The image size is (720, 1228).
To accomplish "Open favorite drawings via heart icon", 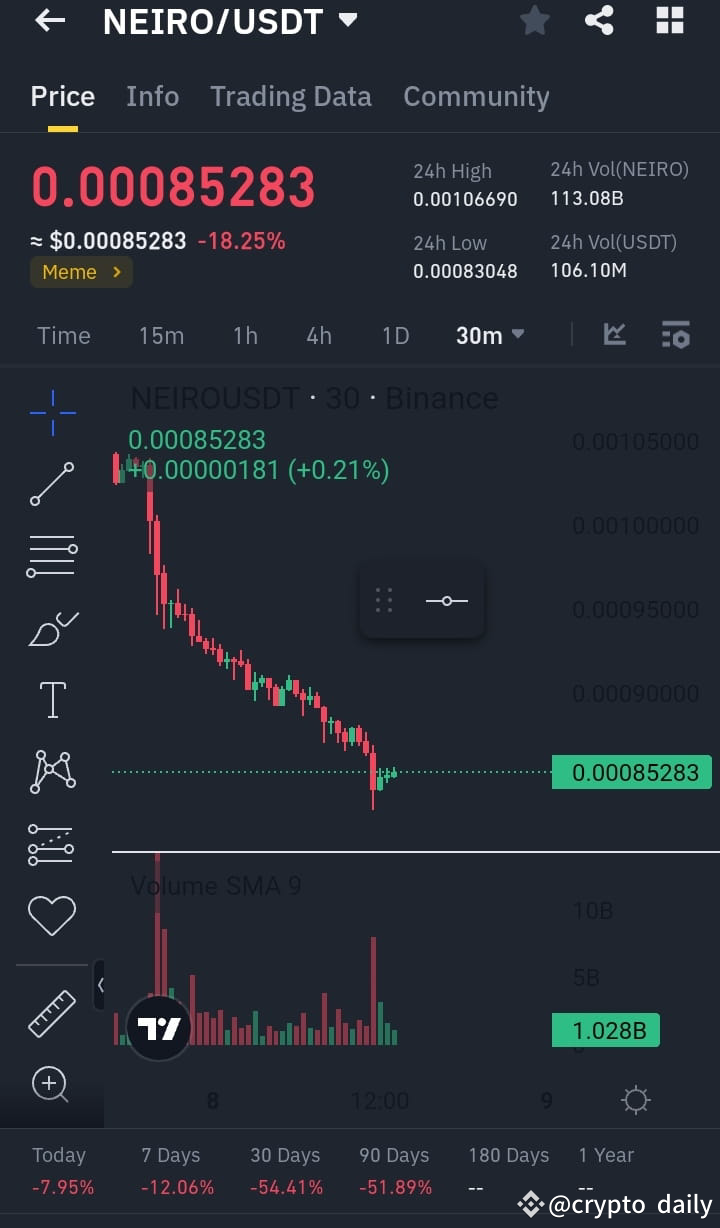I will pos(52,914).
